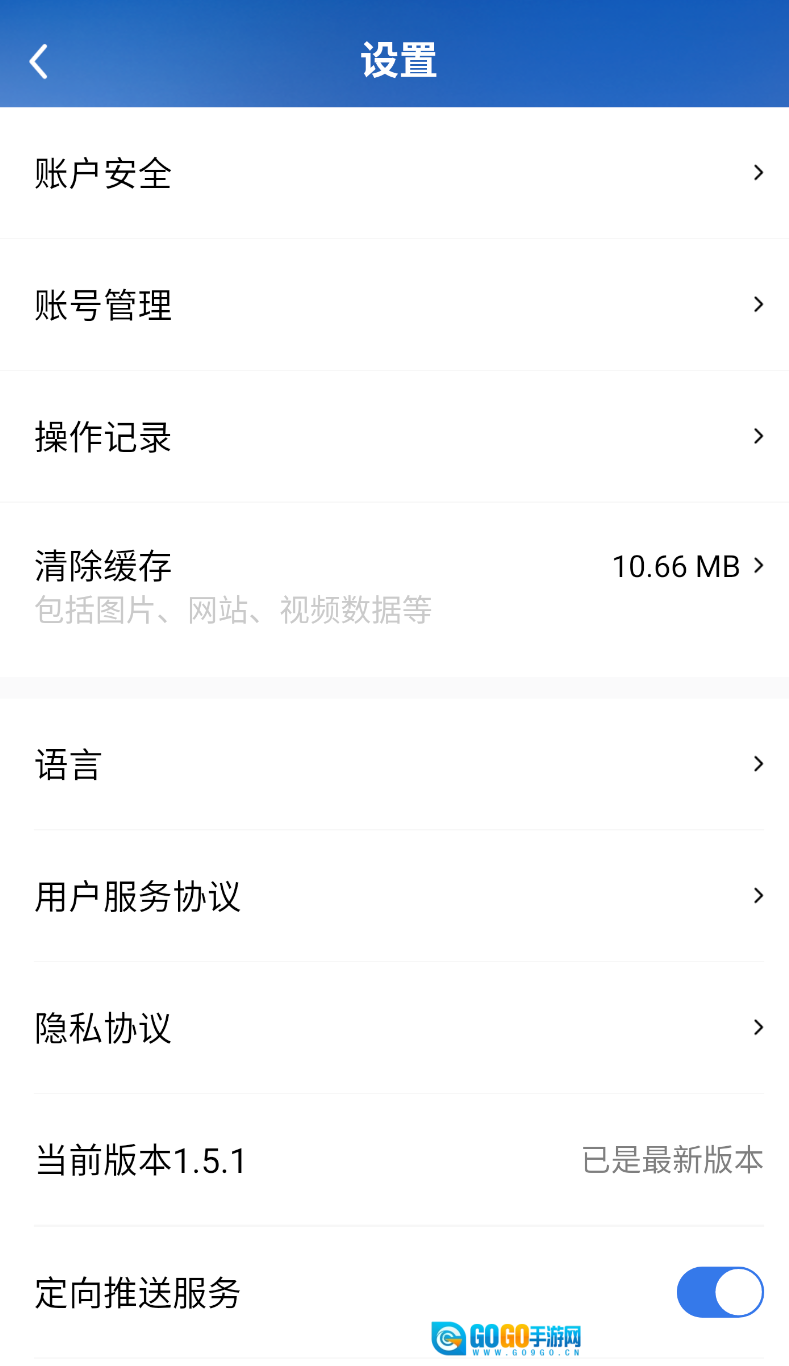Open the 隐私协议 page
789x1366 pixels.
pyautogui.click(x=394, y=1028)
